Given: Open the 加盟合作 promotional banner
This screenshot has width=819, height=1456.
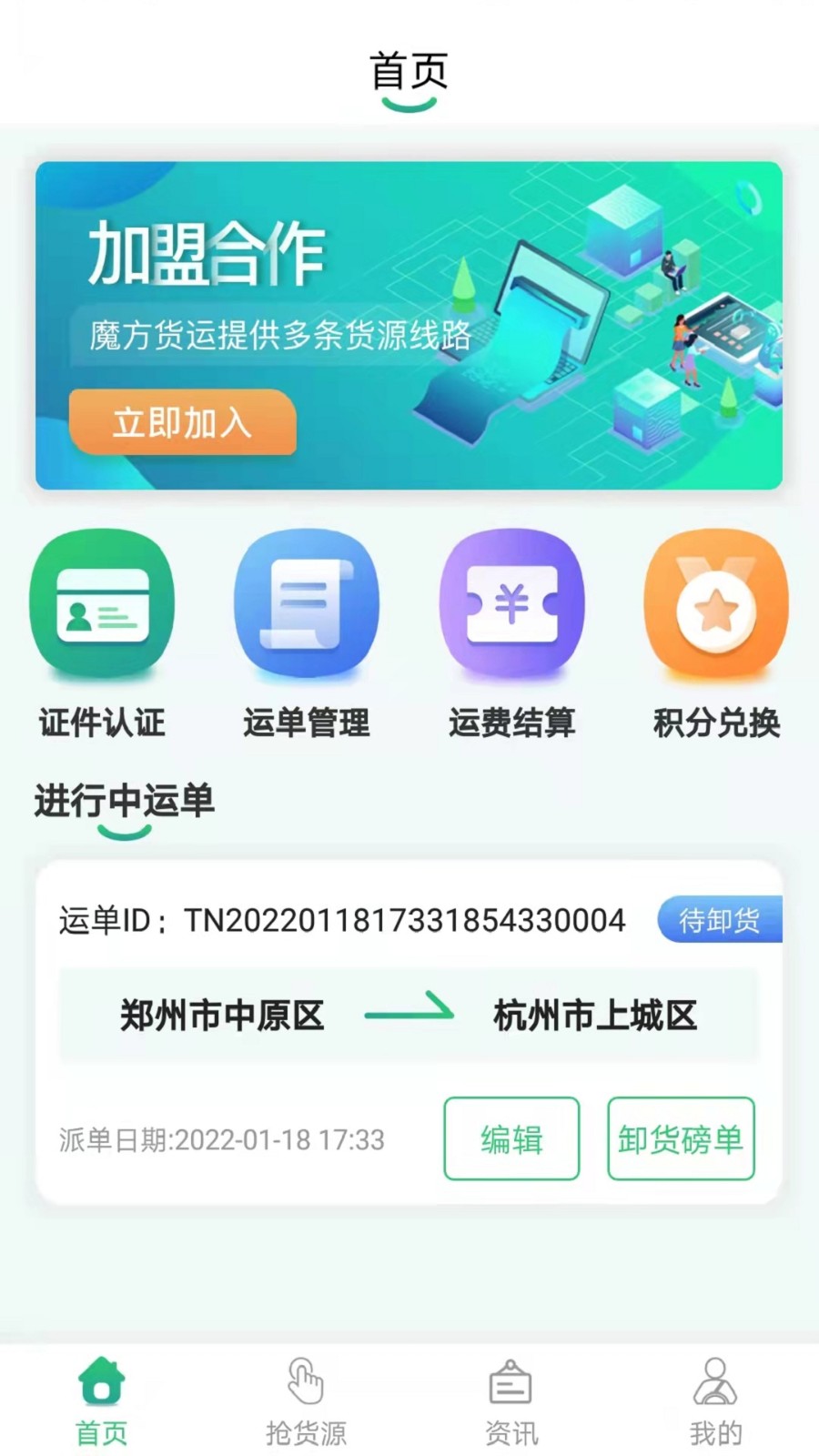Looking at the screenshot, I should pyautogui.click(x=409, y=321).
